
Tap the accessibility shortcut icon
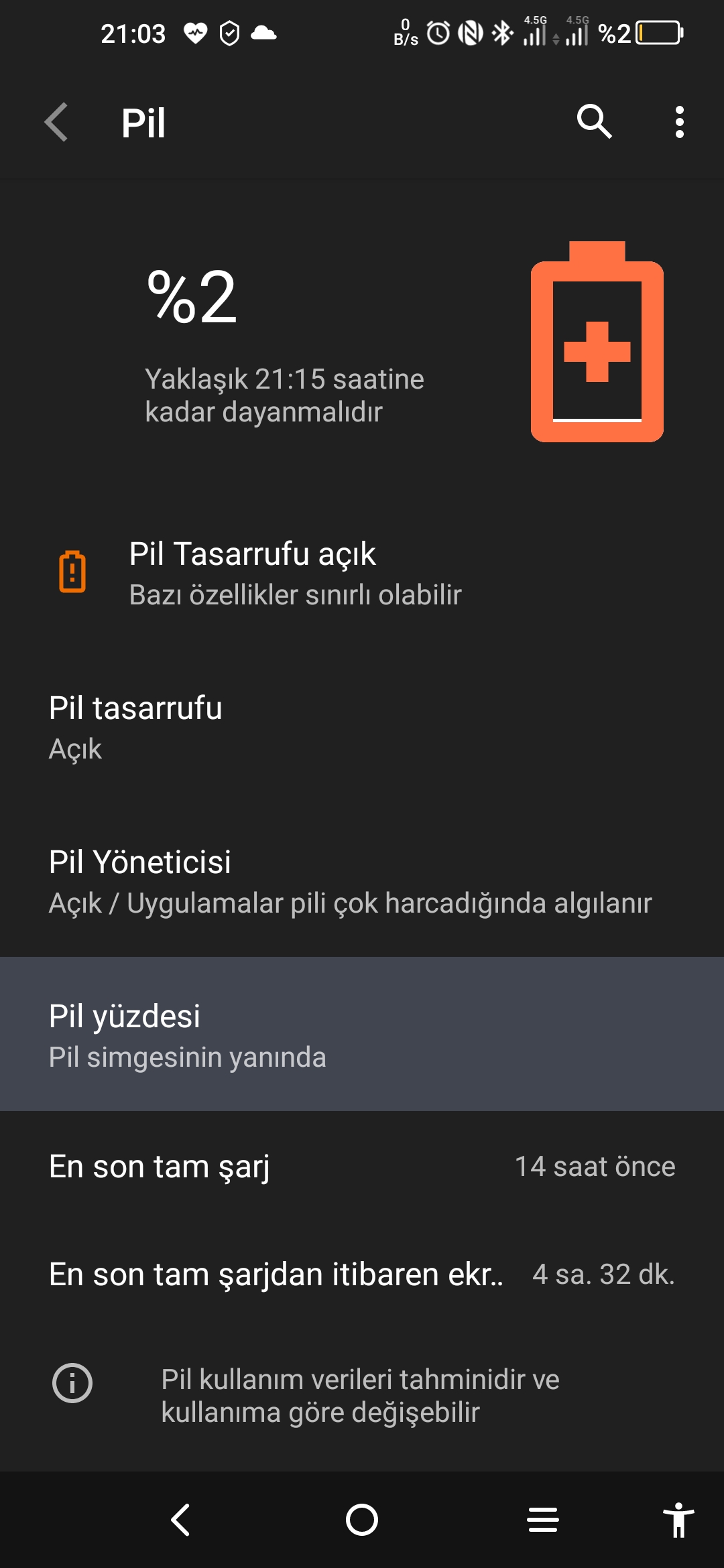678,1519
